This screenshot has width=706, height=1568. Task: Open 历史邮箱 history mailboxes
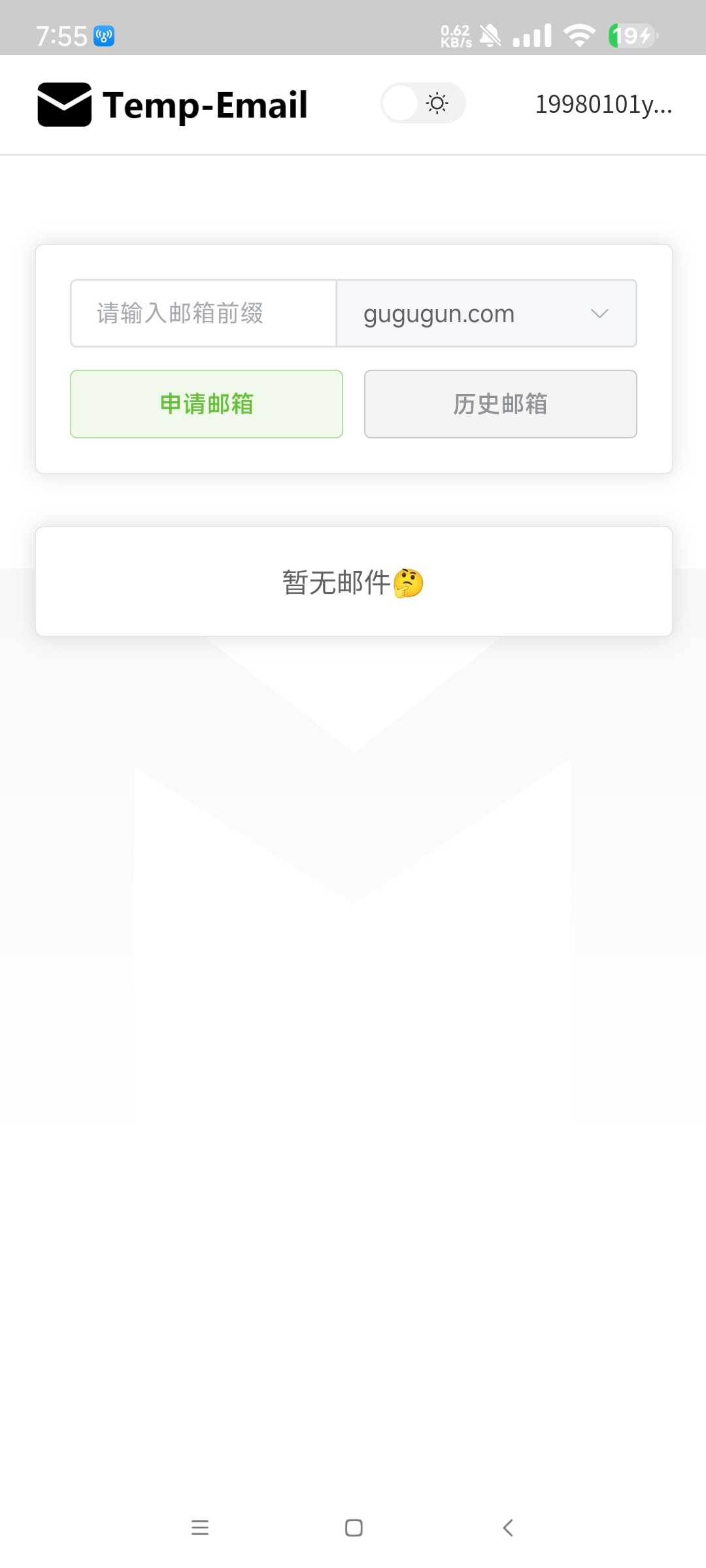tap(501, 404)
